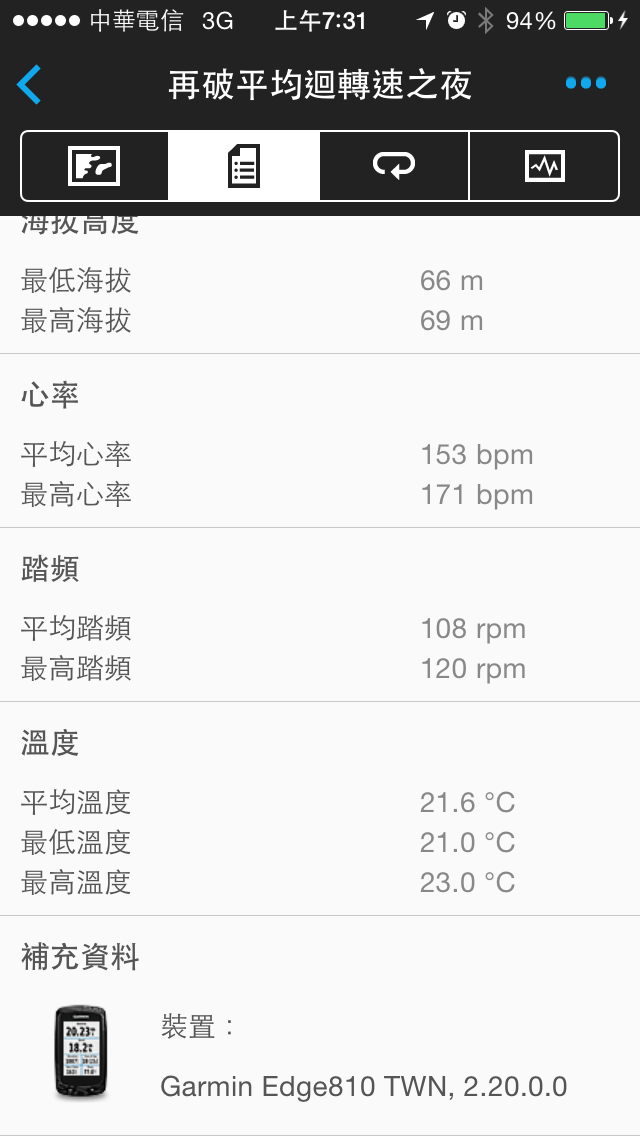The width and height of the screenshot is (640, 1136).
Task: Go back using the blue arrow
Action: 30,85
